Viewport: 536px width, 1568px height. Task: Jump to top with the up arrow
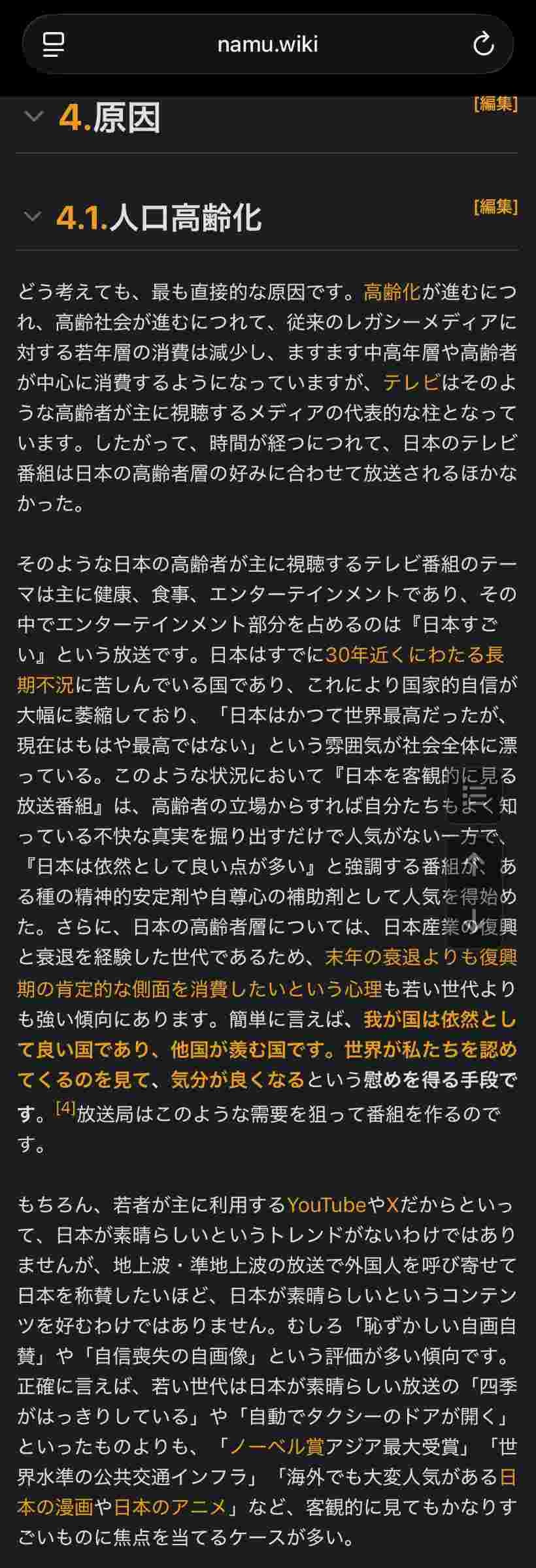(x=474, y=864)
